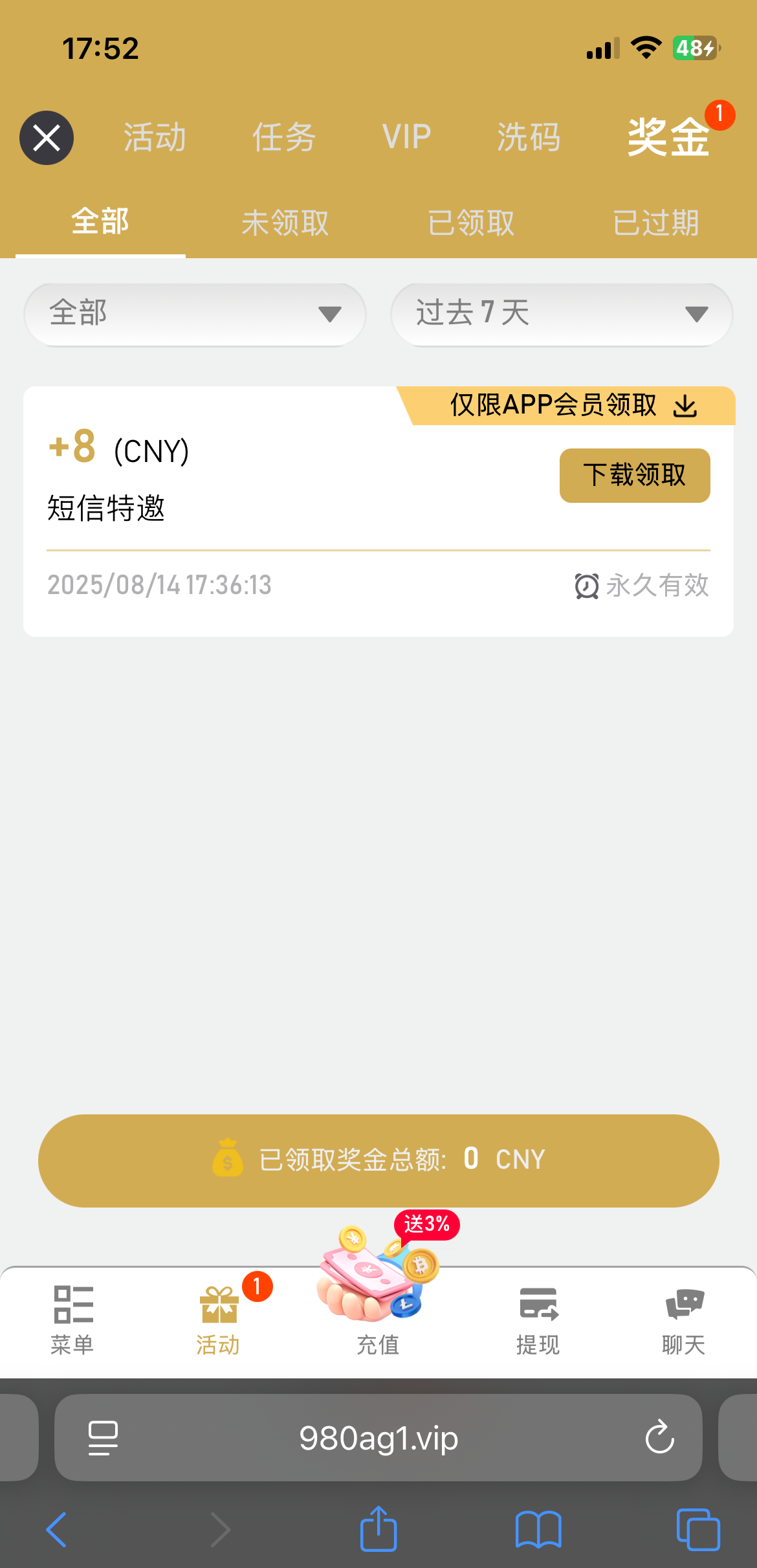757x1568 pixels.
Task: Go to the VIP tab
Action: click(x=406, y=137)
